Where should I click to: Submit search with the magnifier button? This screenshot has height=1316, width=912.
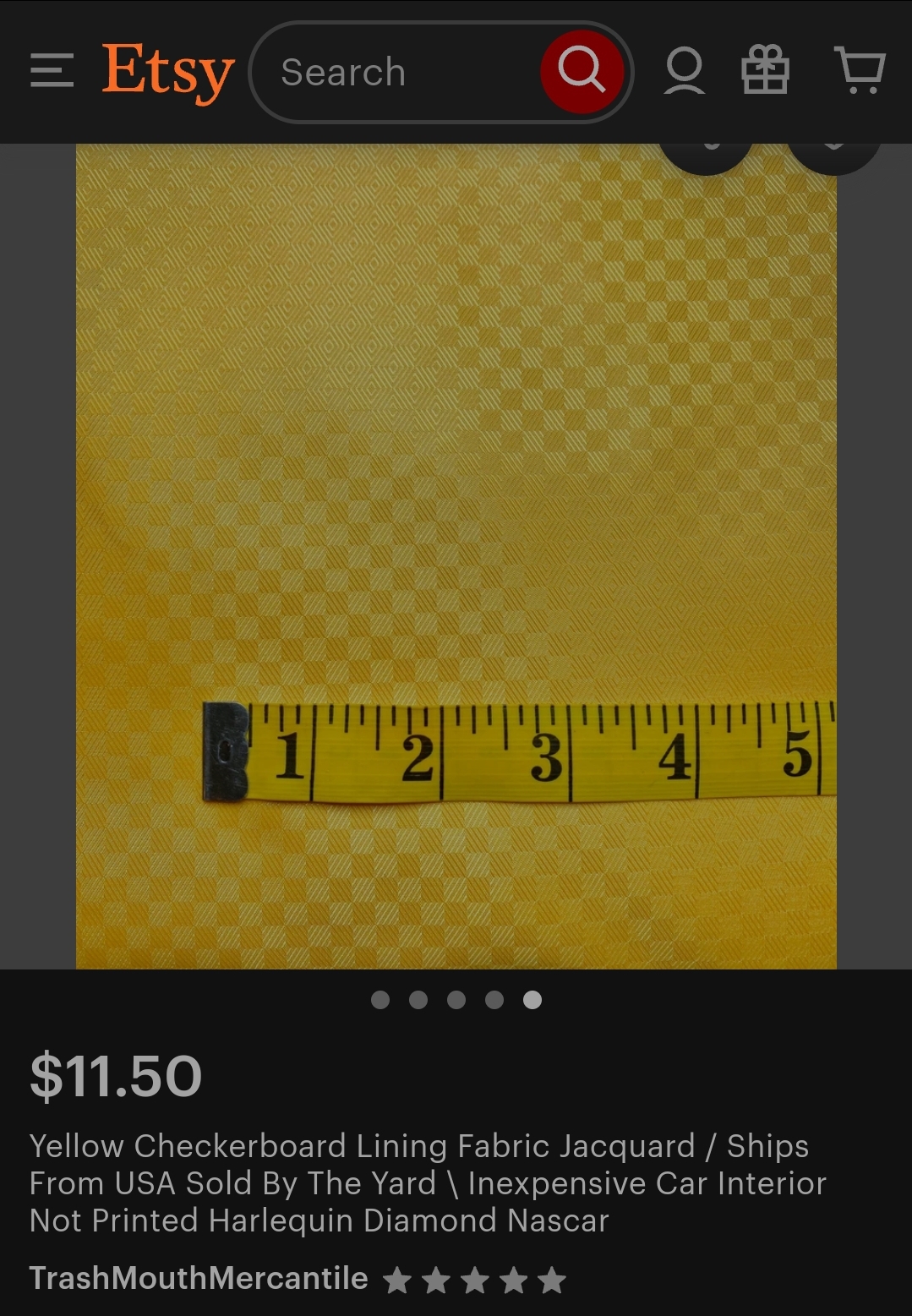coord(582,72)
